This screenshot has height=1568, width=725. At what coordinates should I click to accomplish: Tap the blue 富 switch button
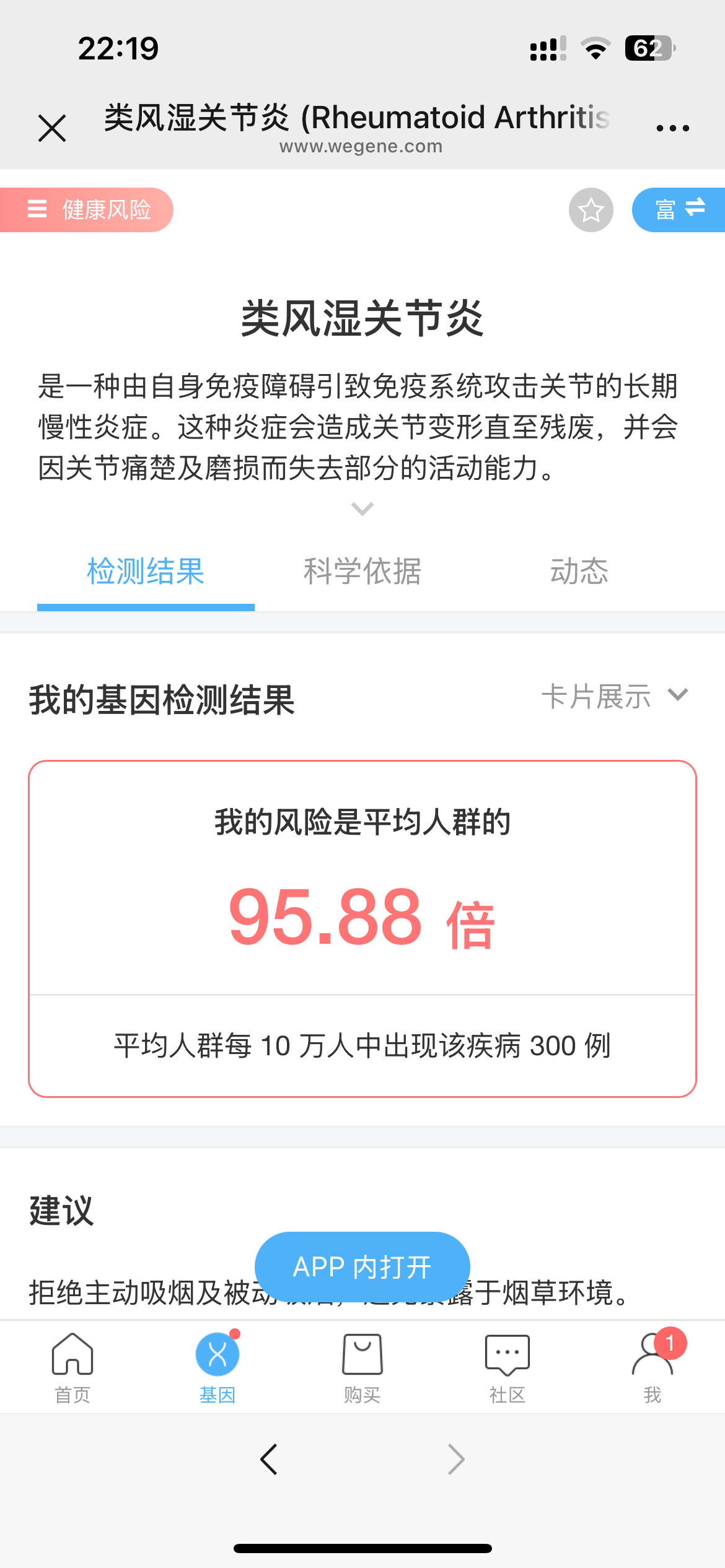[679, 210]
